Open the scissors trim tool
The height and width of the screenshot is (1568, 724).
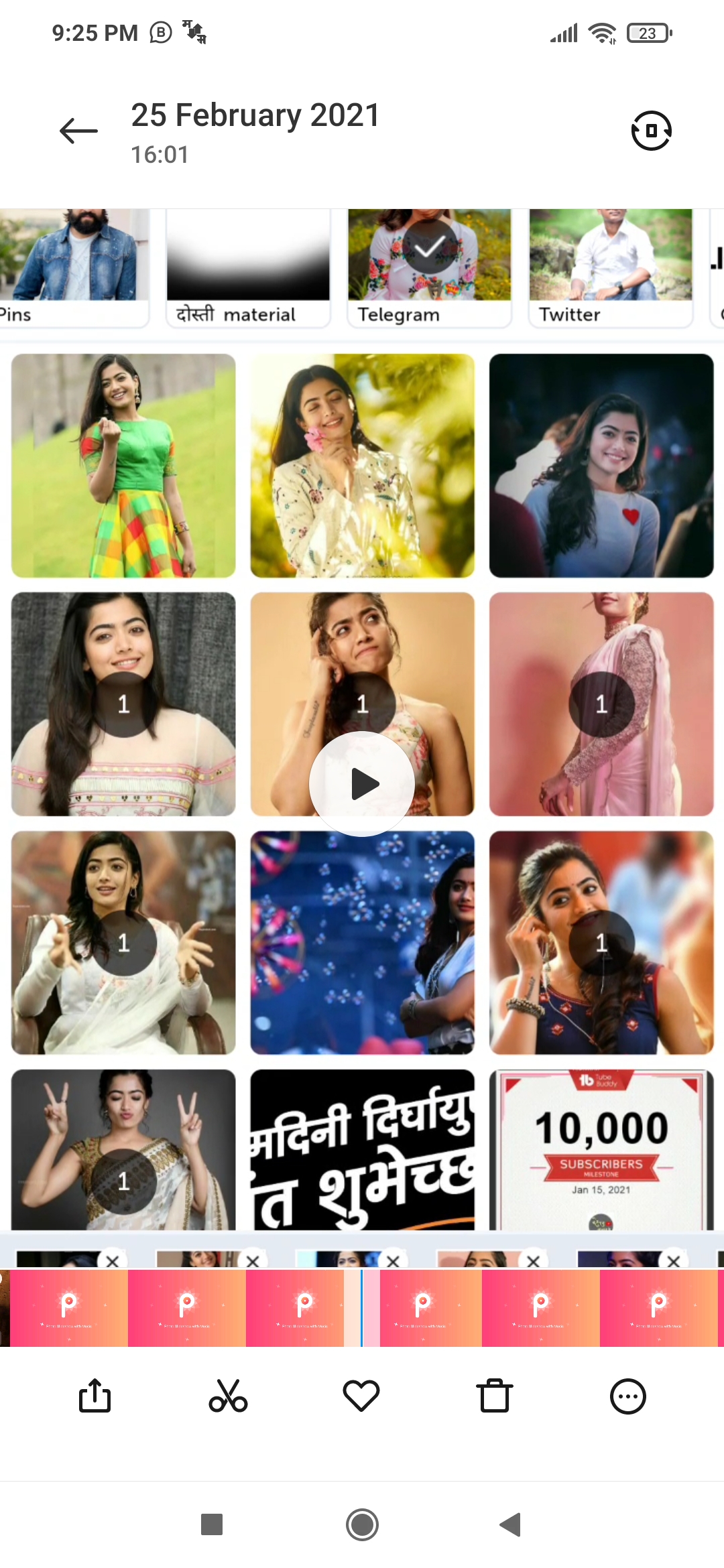(x=228, y=1396)
